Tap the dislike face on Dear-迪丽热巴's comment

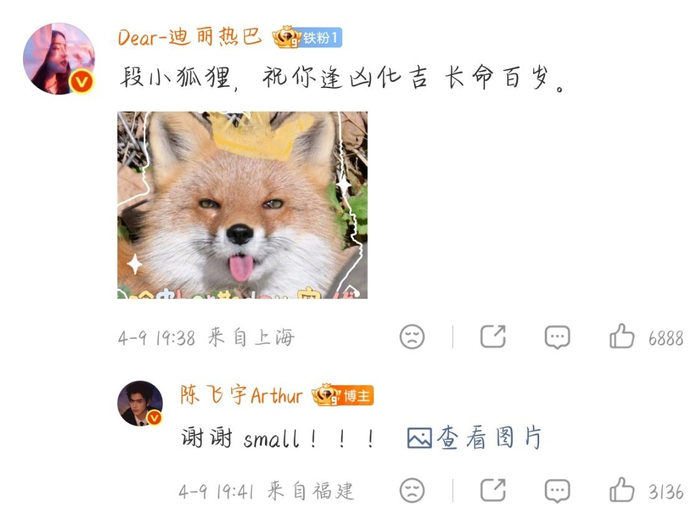[x=412, y=337]
